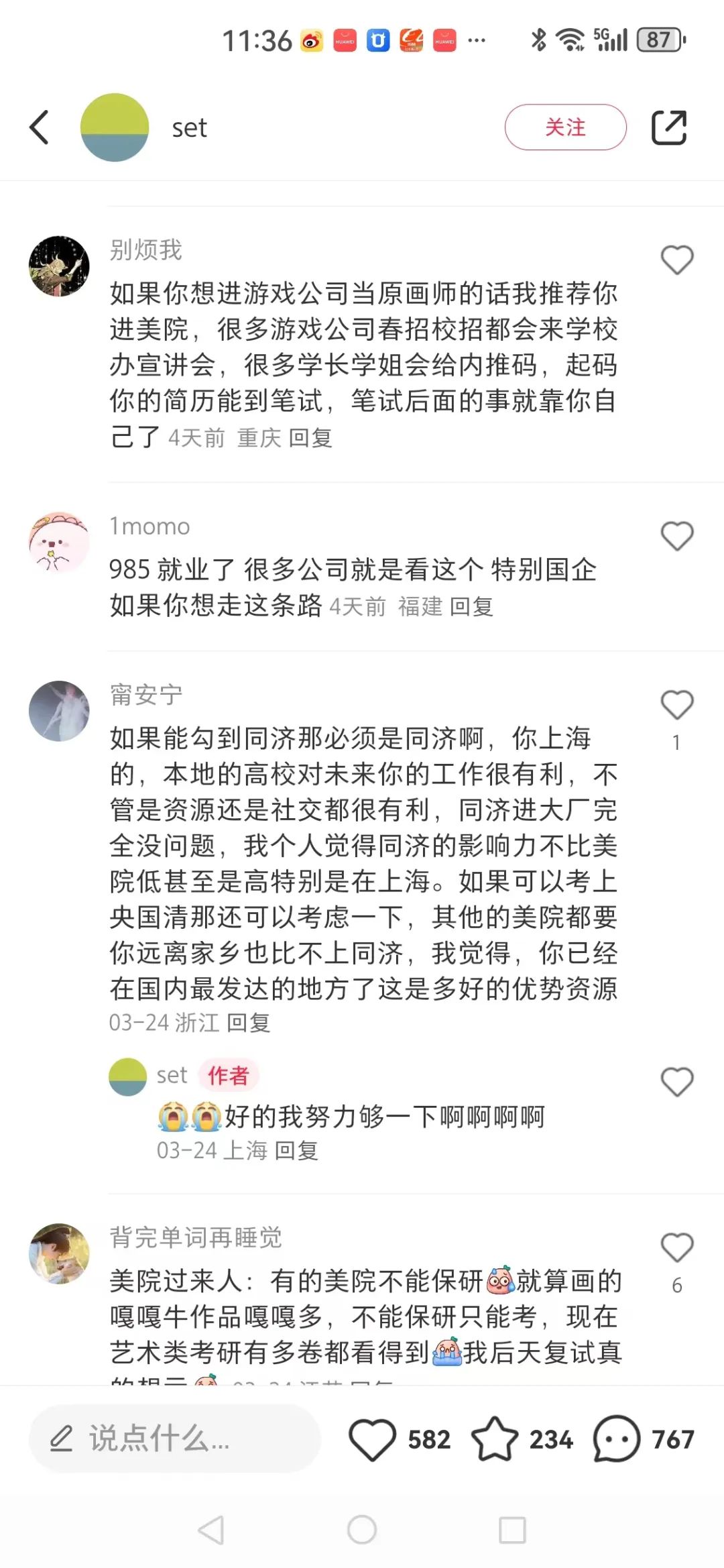Screen dimensions: 724x1568
Task: Follow set with the 关注 button
Action: [x=565, y=127]
